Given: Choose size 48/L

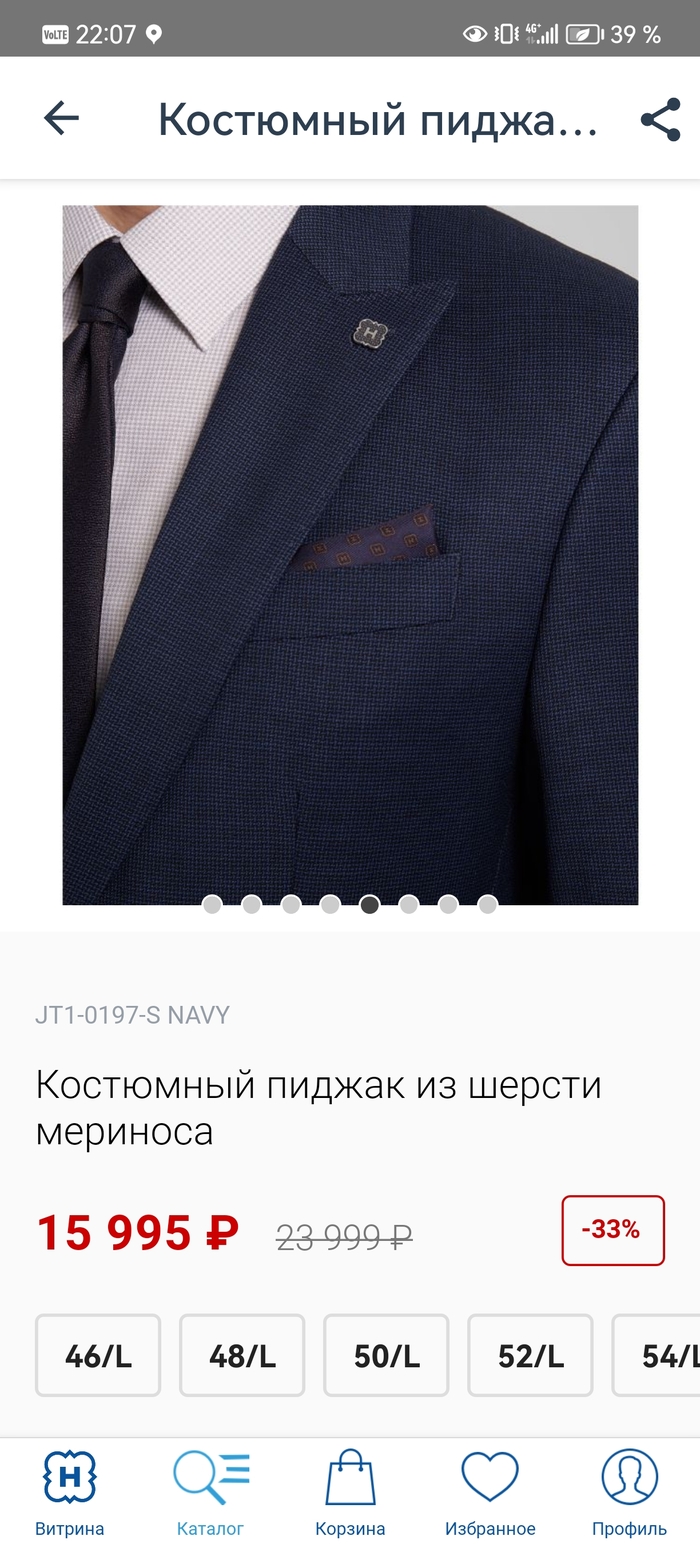Looking at the screenshot, I should (242, 1355).
